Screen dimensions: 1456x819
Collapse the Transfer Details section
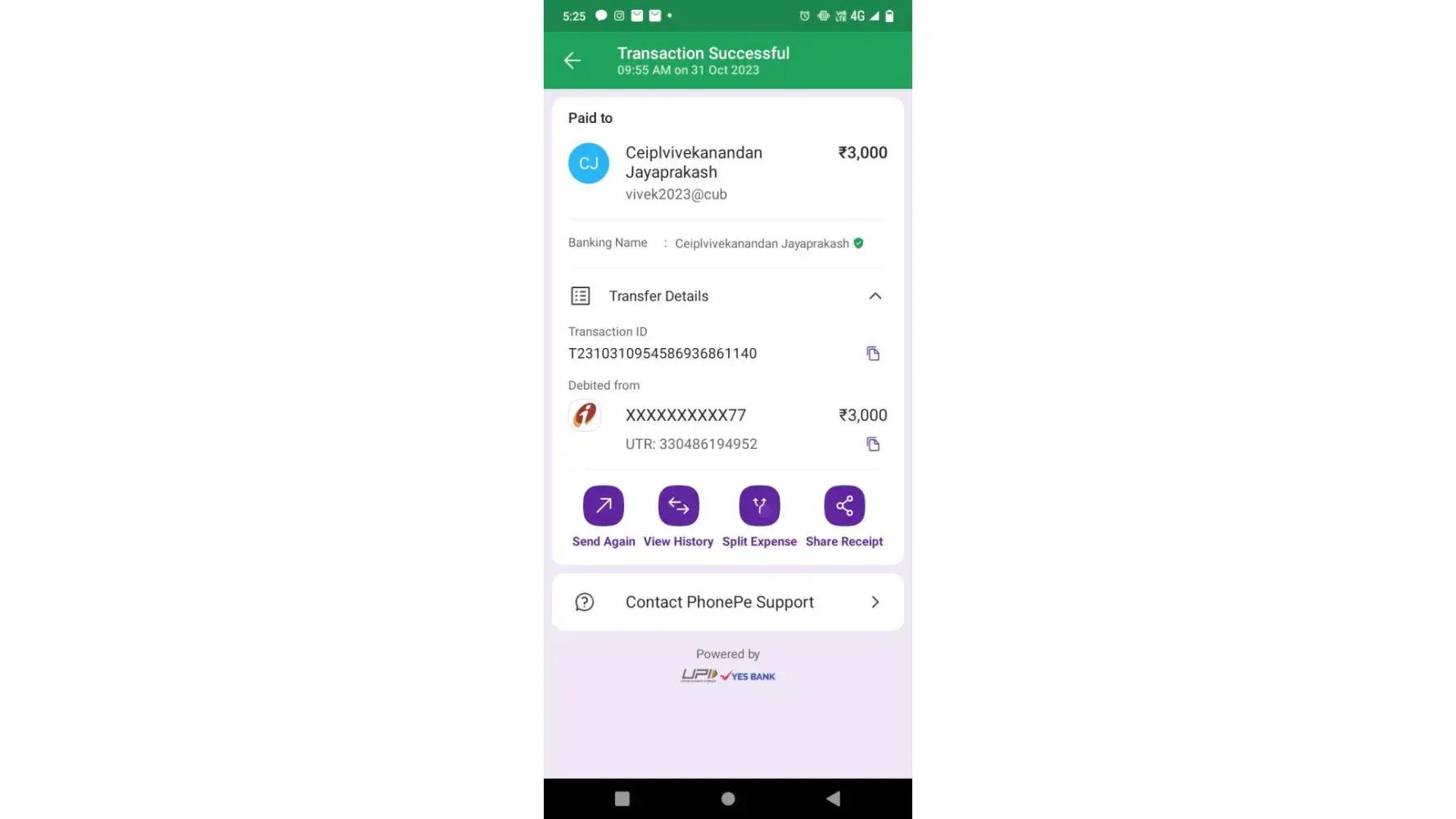pyautogui.click(x=875, y=296)
